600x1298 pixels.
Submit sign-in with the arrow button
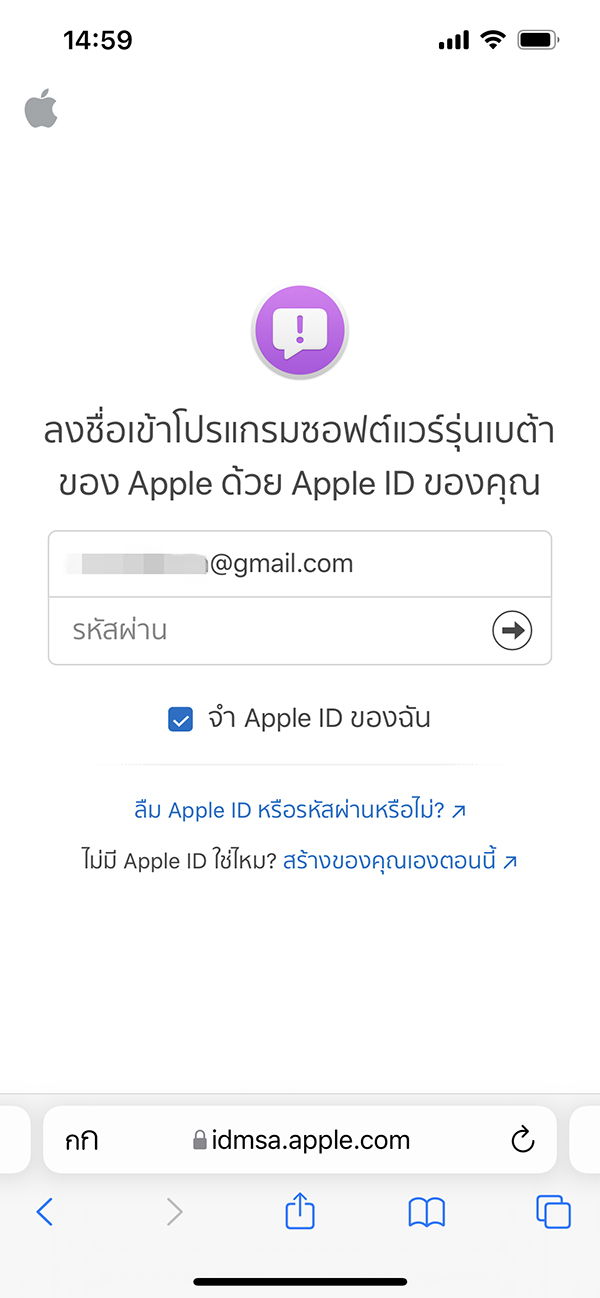pyautogui.click(x=512, y=631)
